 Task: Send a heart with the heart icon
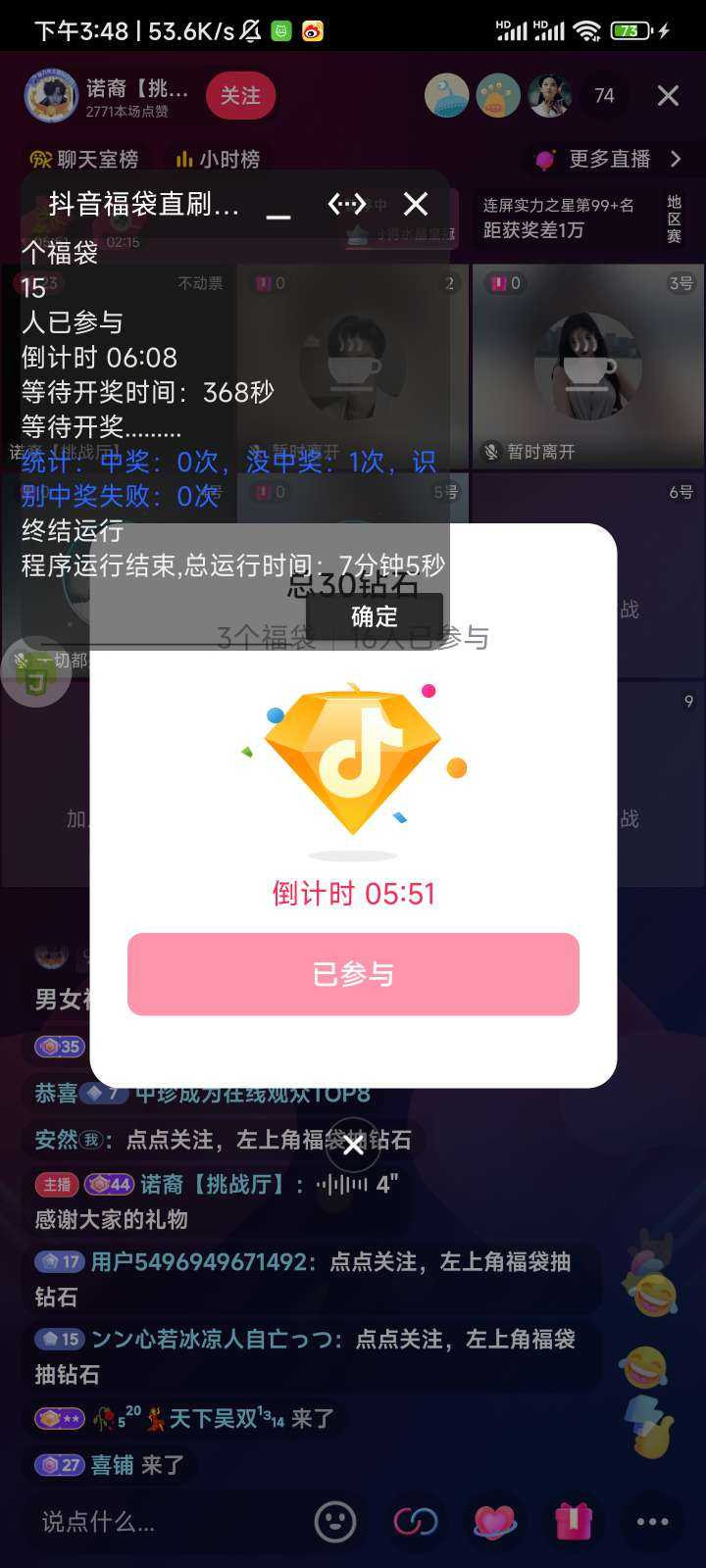[494, 1521]
